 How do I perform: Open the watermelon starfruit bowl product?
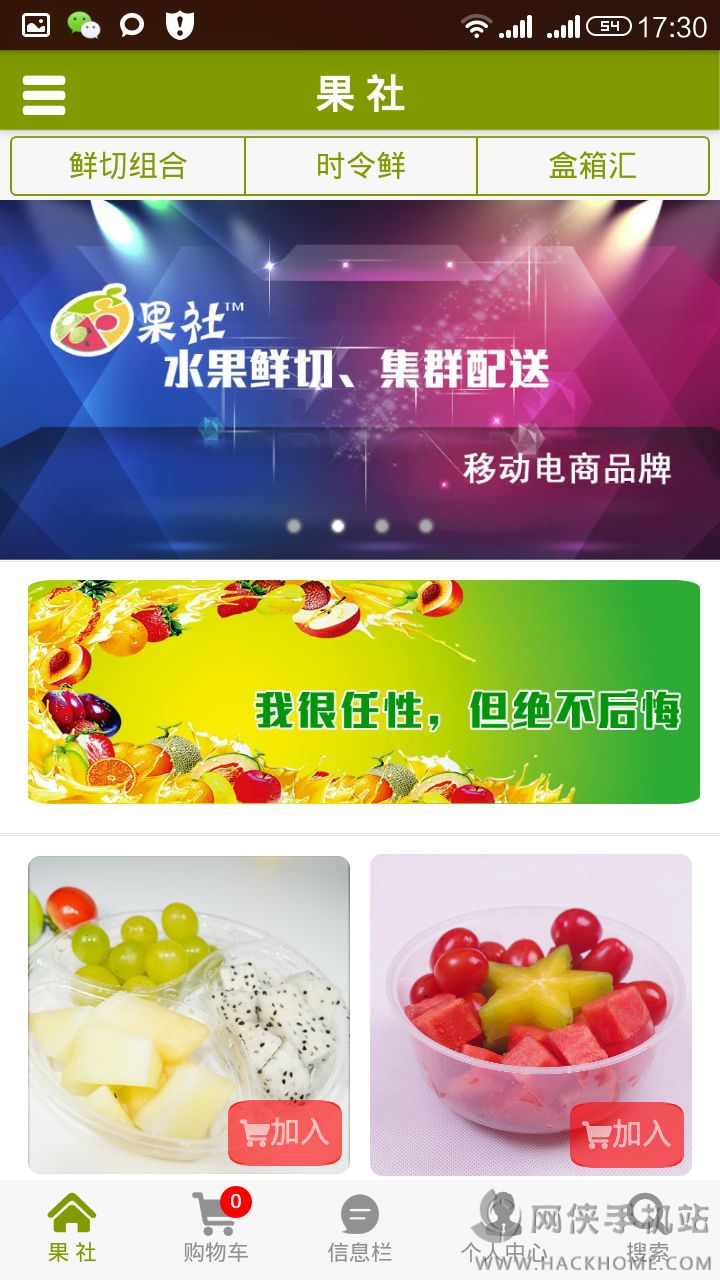pos(530,990)
